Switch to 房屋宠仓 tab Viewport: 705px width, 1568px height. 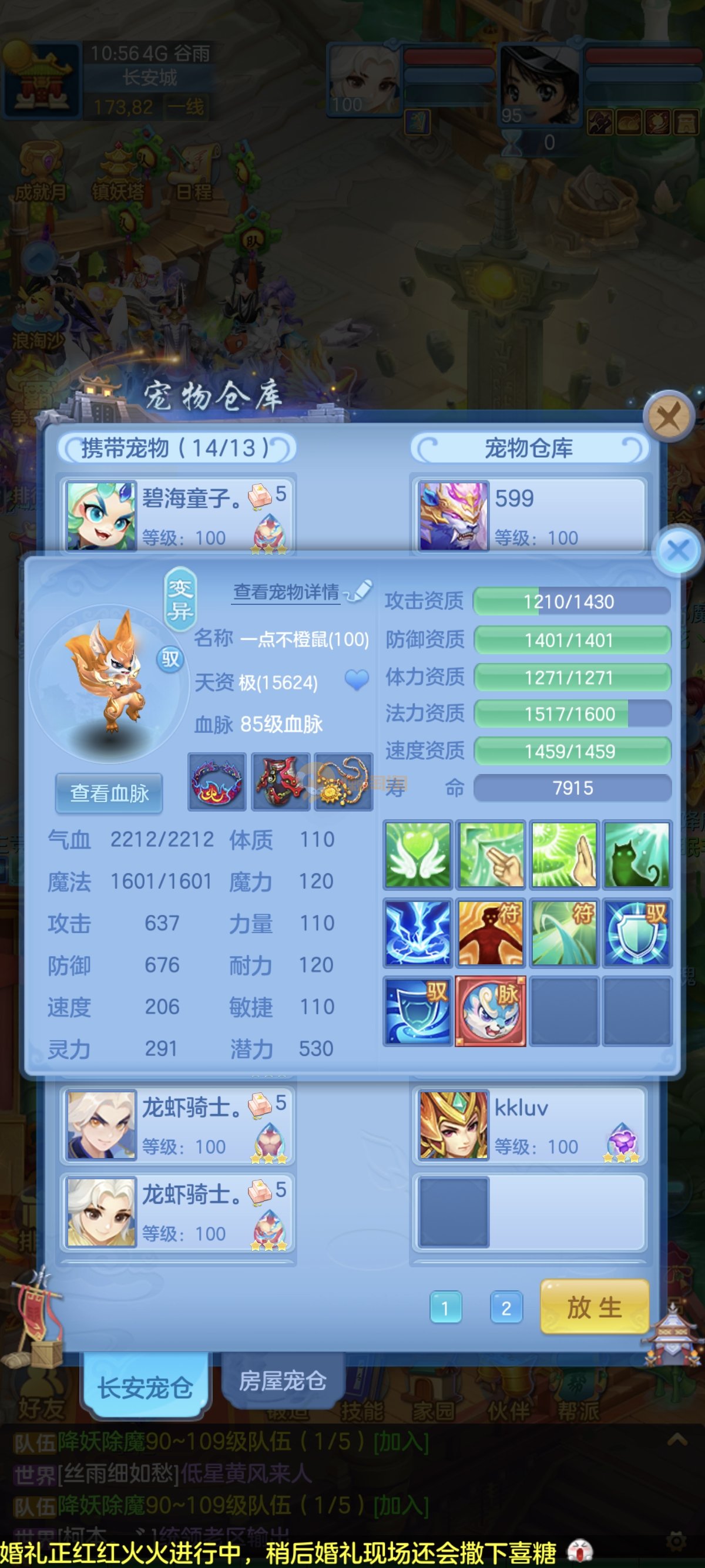coord(283,1381)
